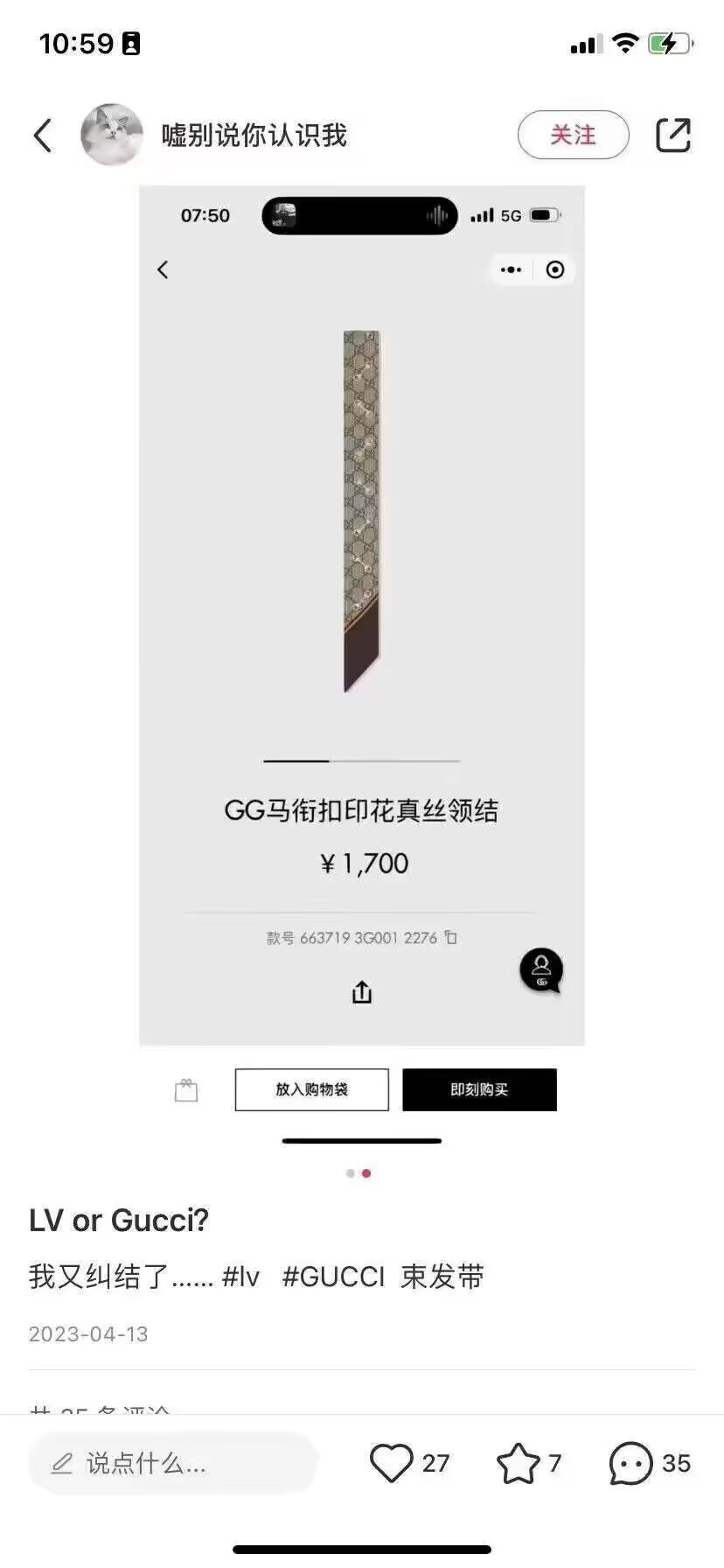Tap the gift/shopping bag icon near the buy buttons
724x1568 pixels.
[x=186, y=1089]
